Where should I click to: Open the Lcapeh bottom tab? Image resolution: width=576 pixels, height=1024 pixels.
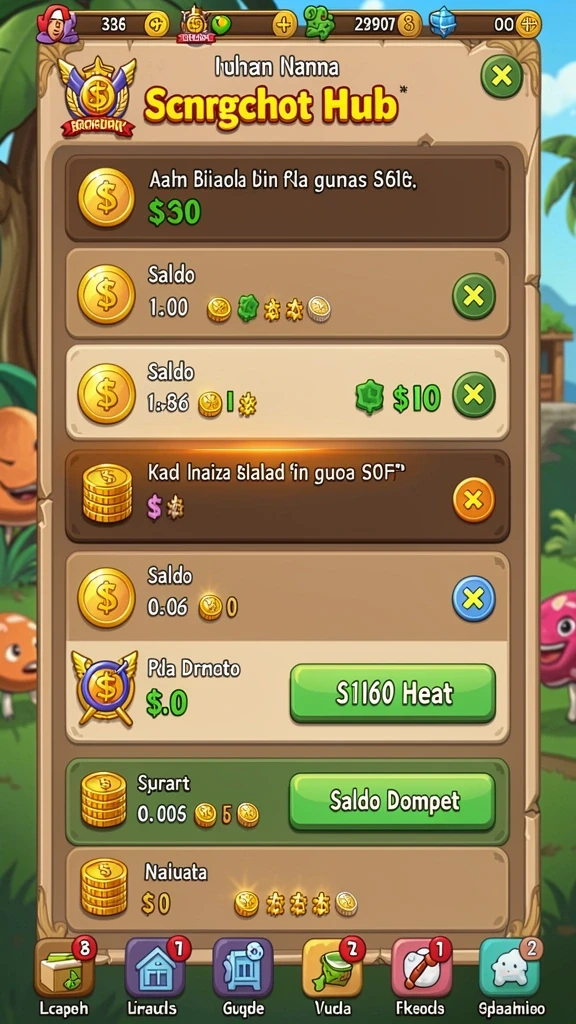63,977
